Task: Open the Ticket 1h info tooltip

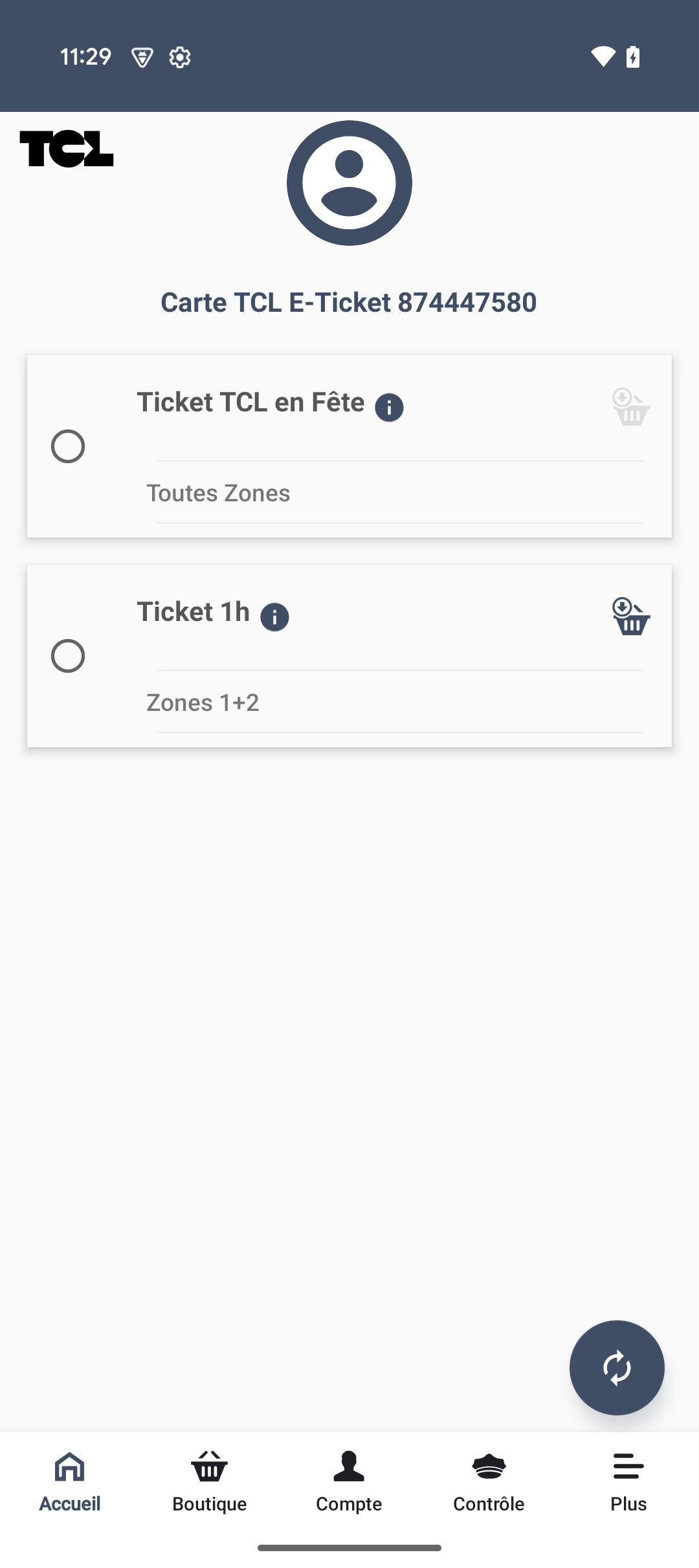Action: 274,618
